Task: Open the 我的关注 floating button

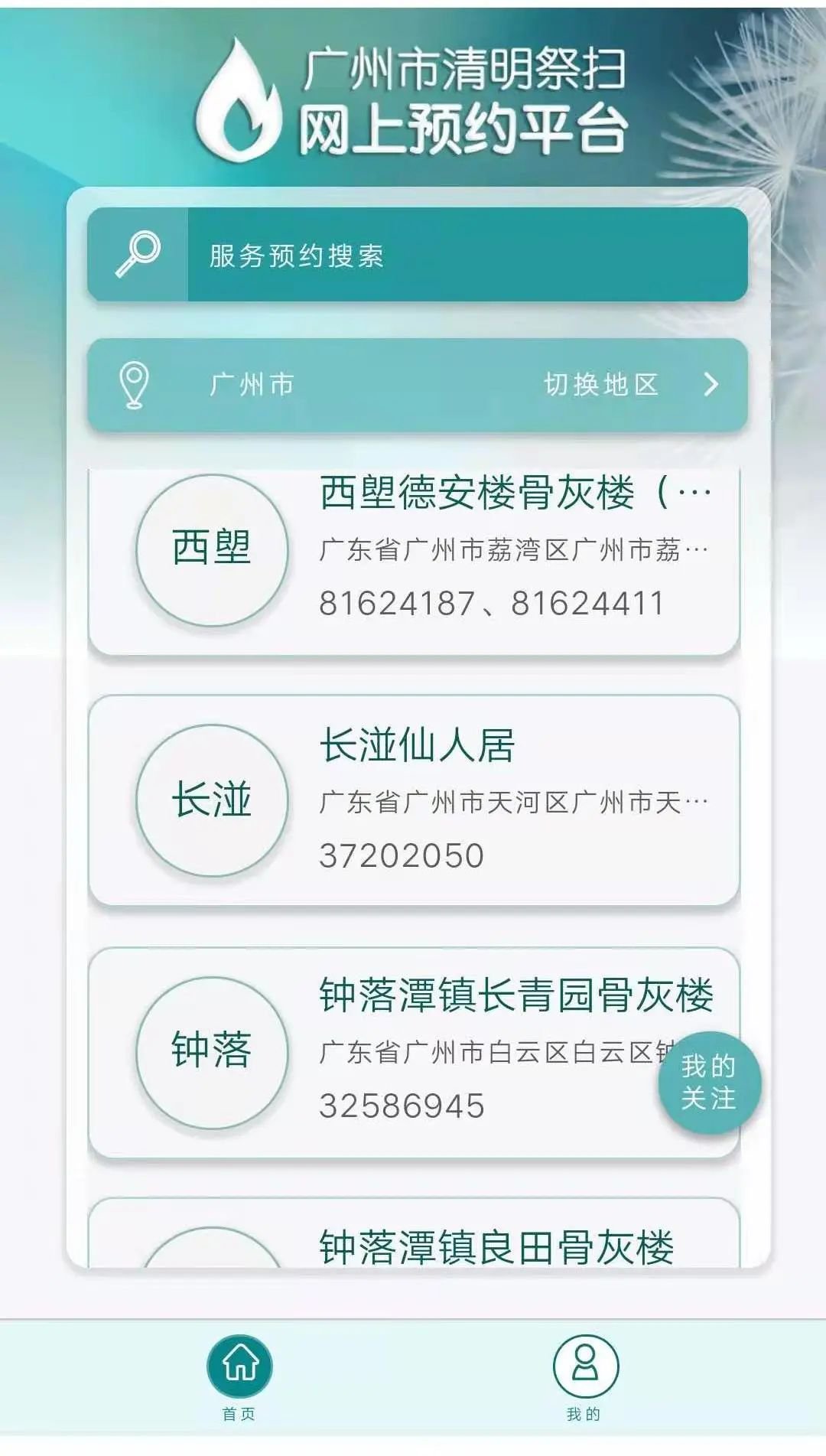Action: point(709,1082)
